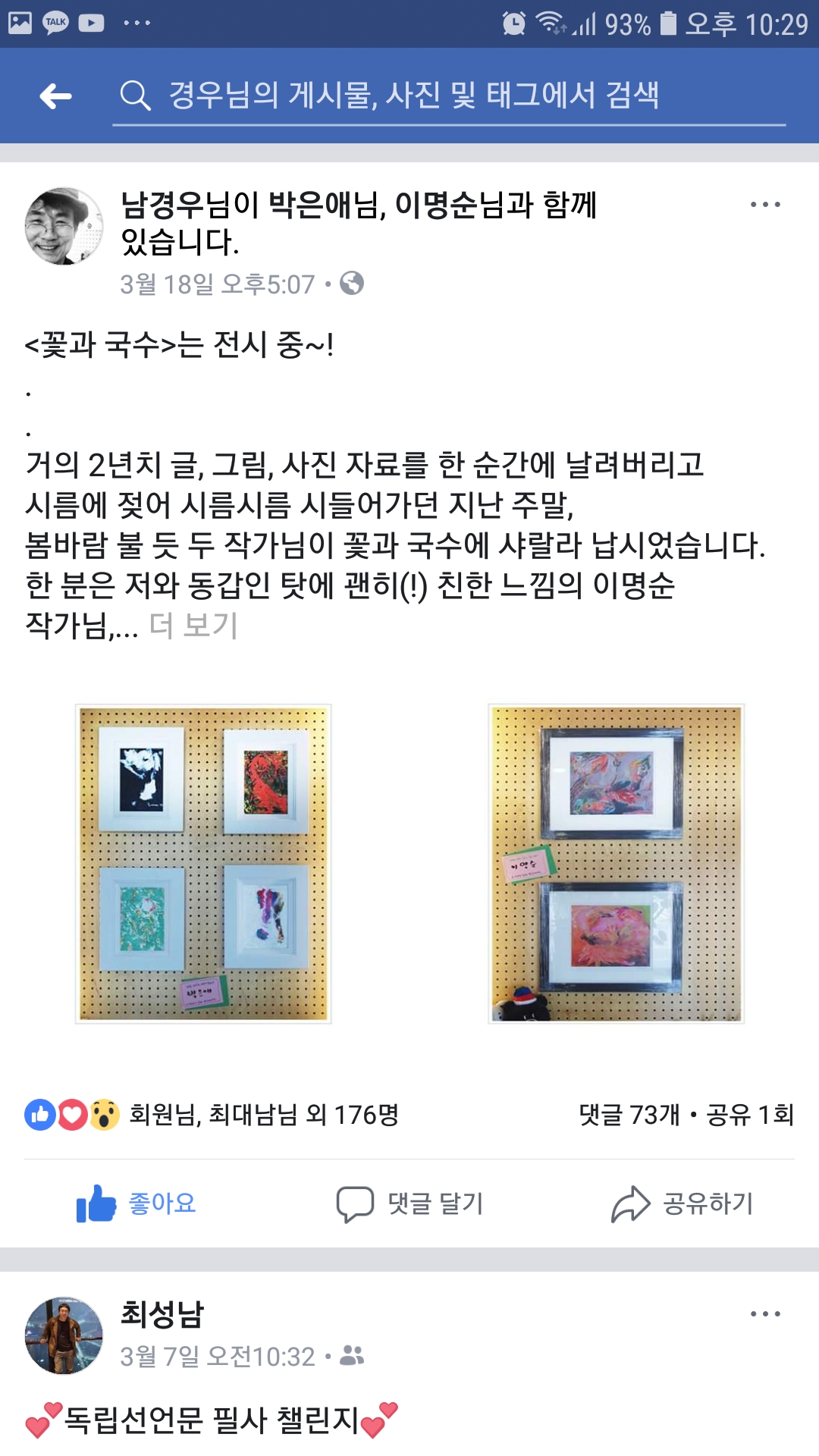Go back with the arrow icon
Viewport: 819px width, 1456px height.
pyautogui.click(x=55, y=96)
